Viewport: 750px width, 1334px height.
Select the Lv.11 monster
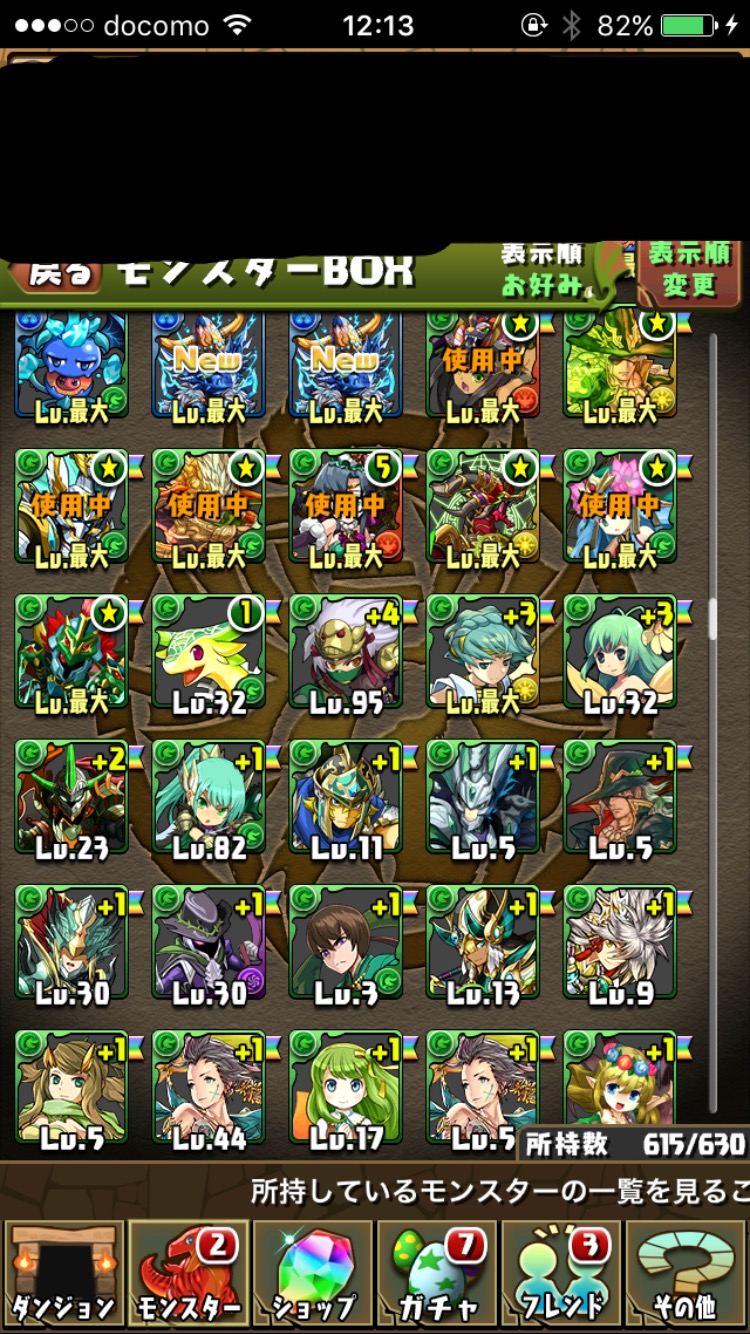coord(346,798)
